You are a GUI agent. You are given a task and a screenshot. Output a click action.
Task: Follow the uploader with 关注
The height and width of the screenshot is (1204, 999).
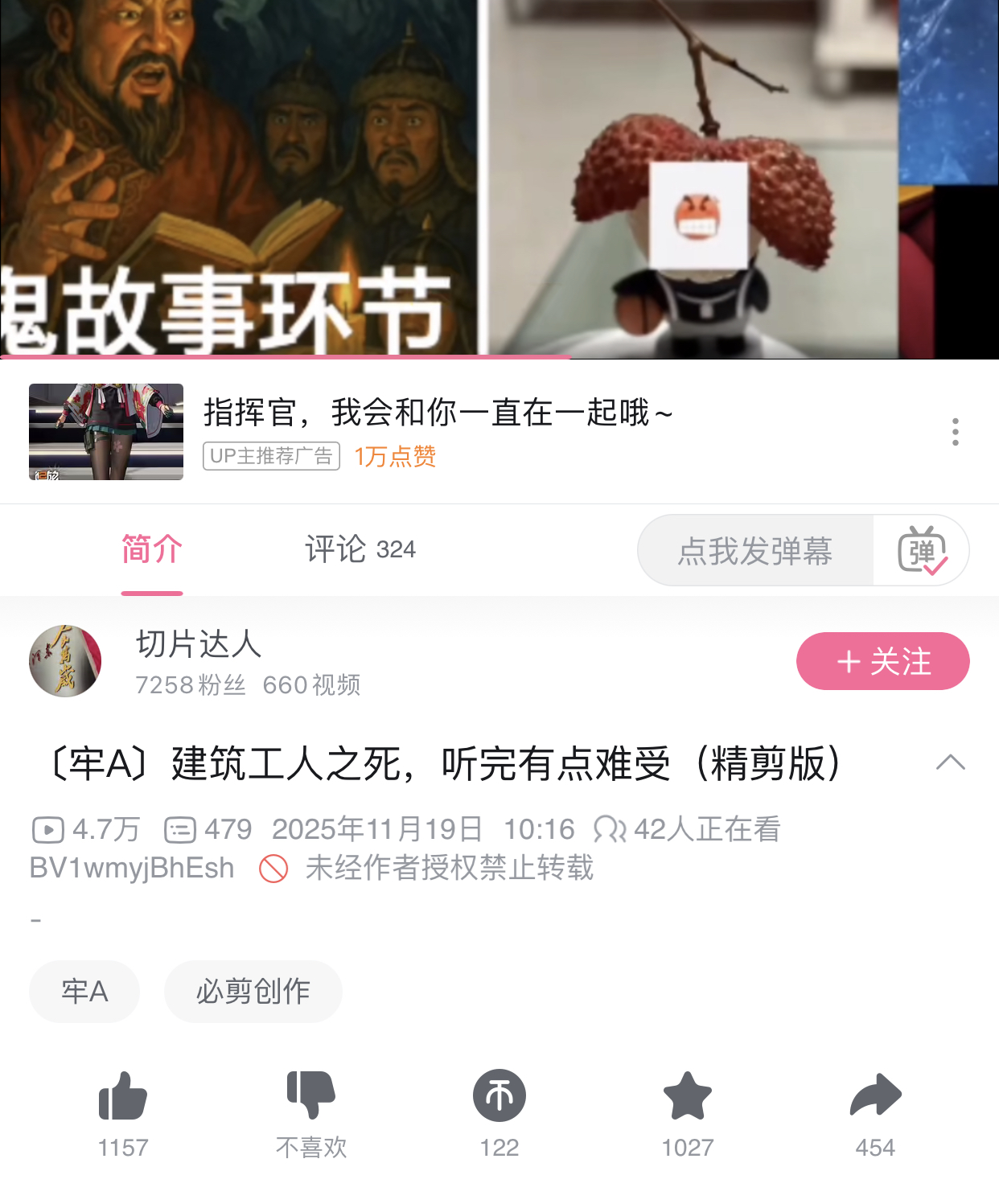(x=882, y=661)
